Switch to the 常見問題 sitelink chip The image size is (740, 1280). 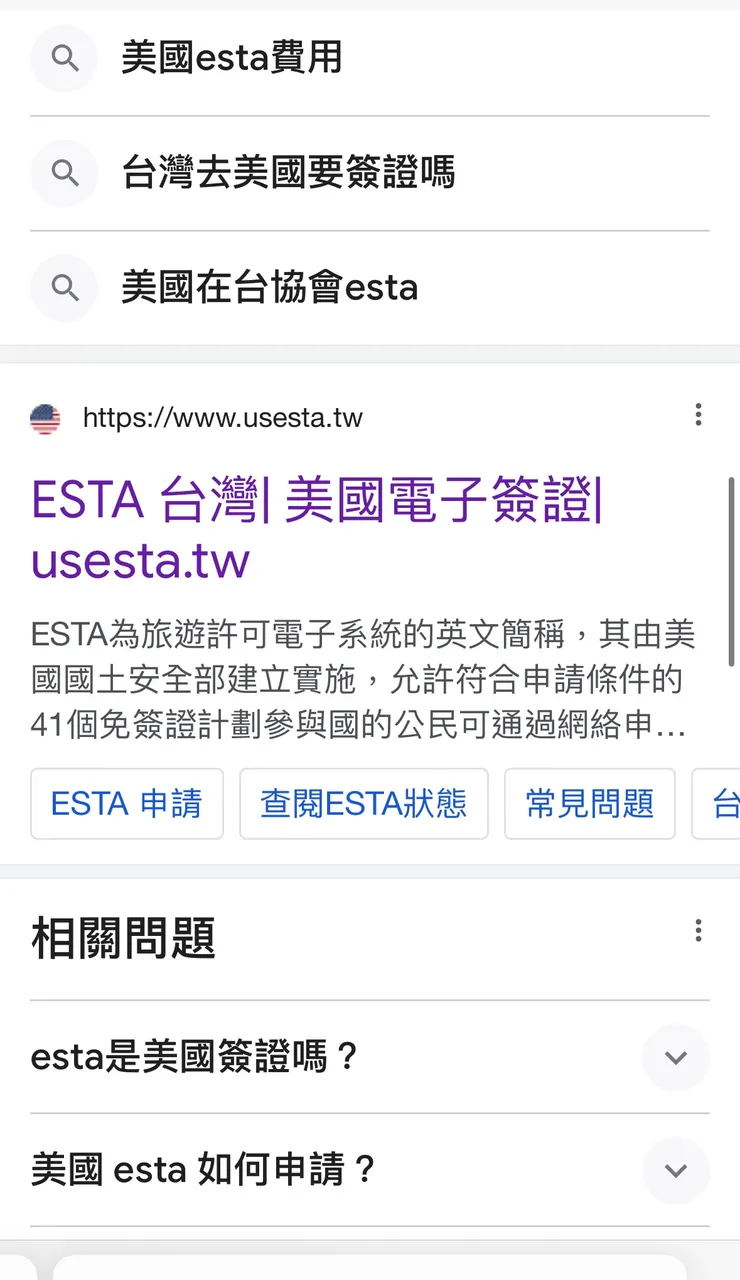(589, 803)
